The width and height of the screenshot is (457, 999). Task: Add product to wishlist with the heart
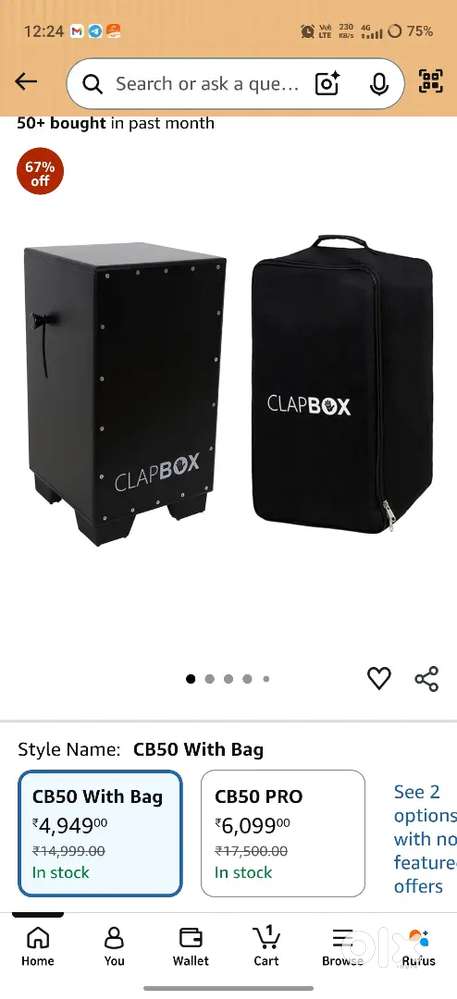coord(379,678)
